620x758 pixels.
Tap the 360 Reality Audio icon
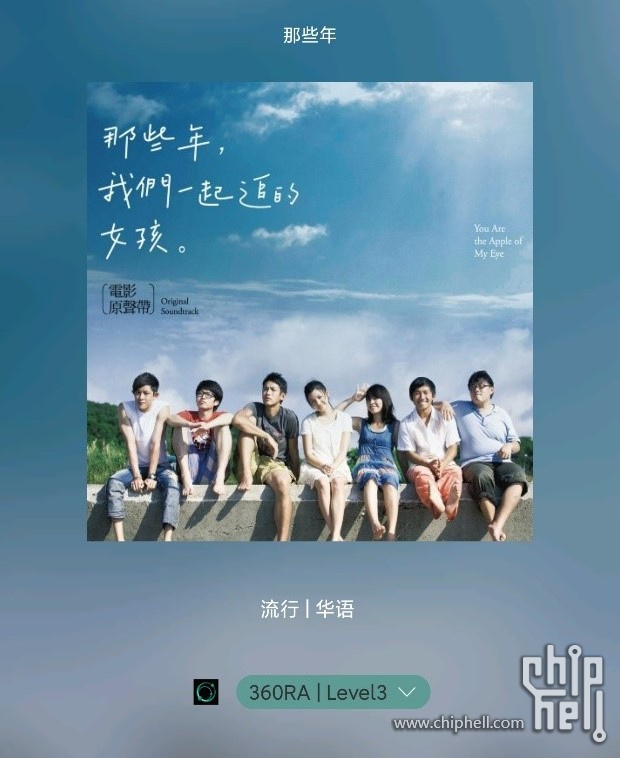click(x=206, y=691)
